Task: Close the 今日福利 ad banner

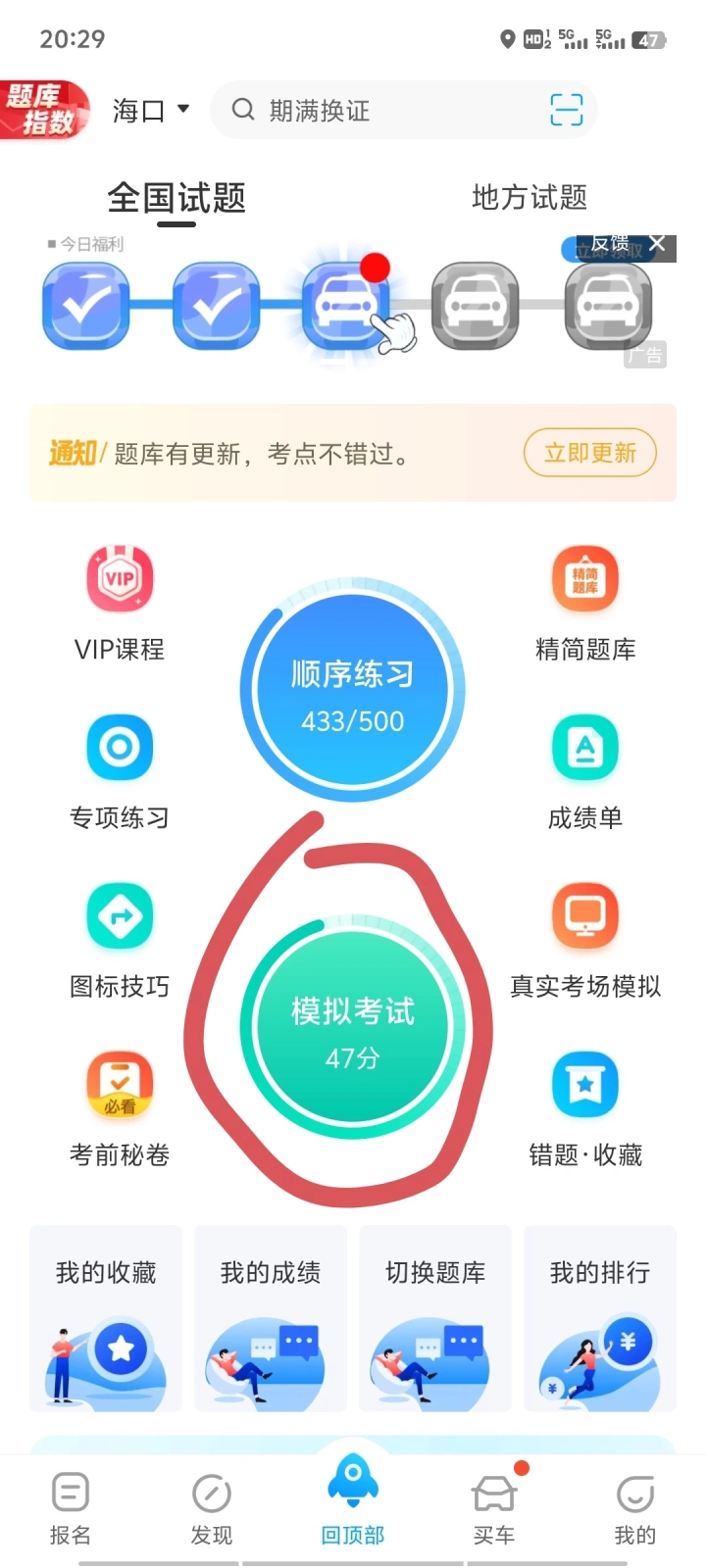Action: 657,243
